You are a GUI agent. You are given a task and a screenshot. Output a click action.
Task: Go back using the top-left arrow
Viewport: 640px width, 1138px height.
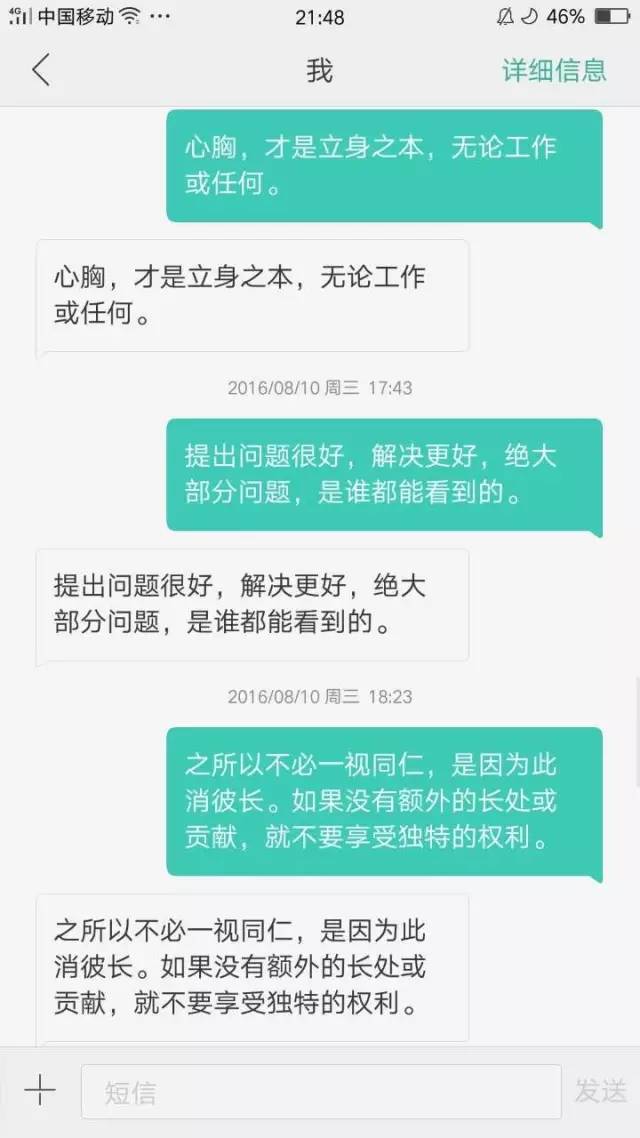tap(41, 70)
